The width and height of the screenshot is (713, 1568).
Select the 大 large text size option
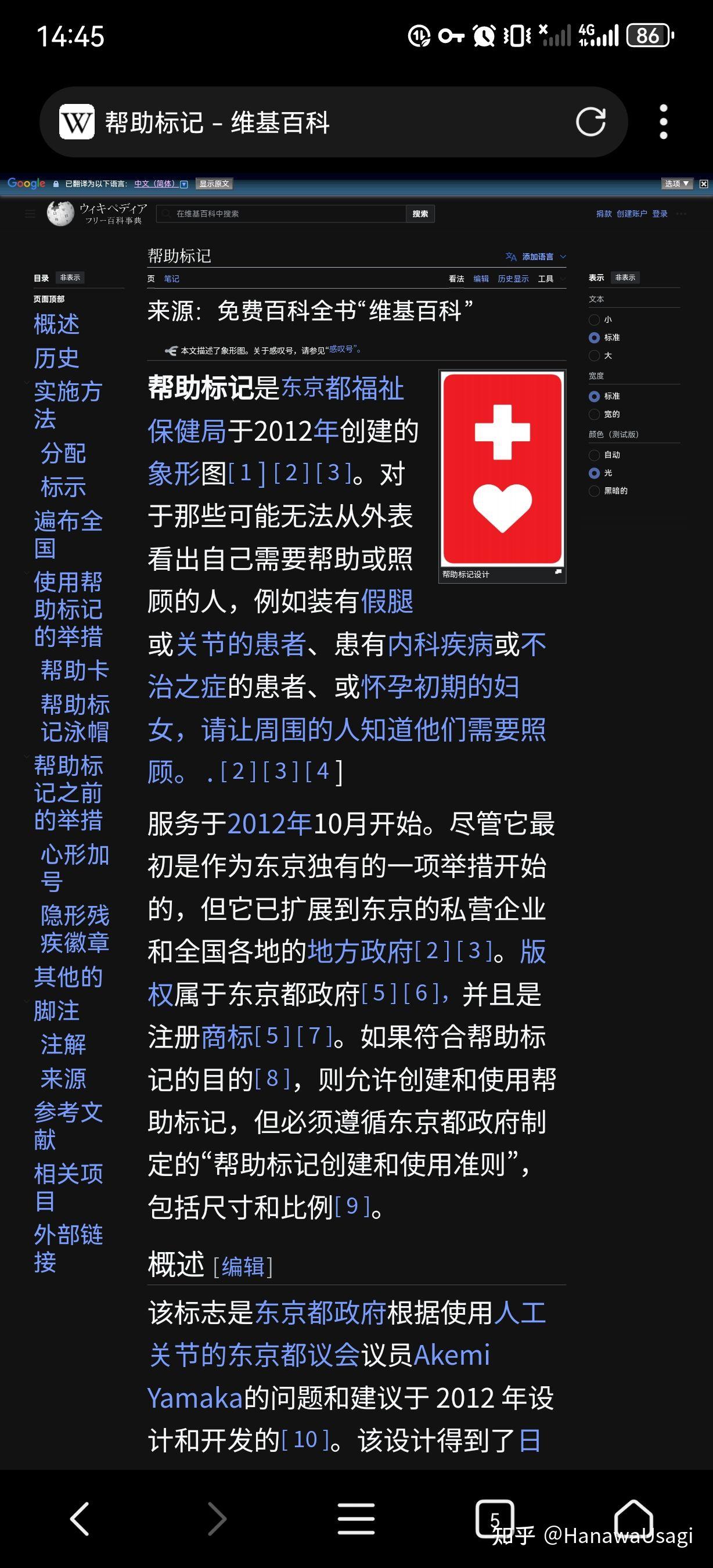pyautogui.click(x=600, y=355)
